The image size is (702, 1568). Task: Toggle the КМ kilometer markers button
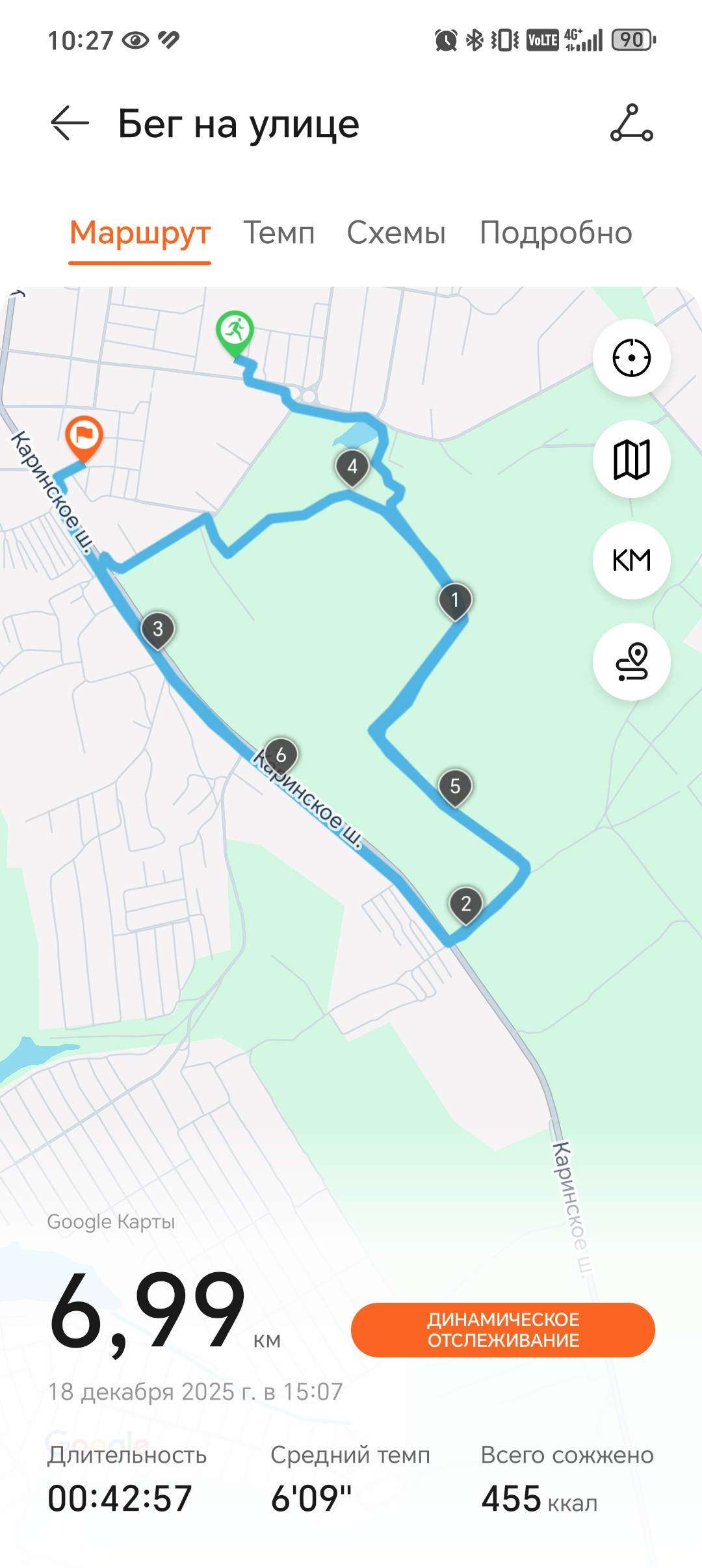pyautogui.click(x=631, y=560)
